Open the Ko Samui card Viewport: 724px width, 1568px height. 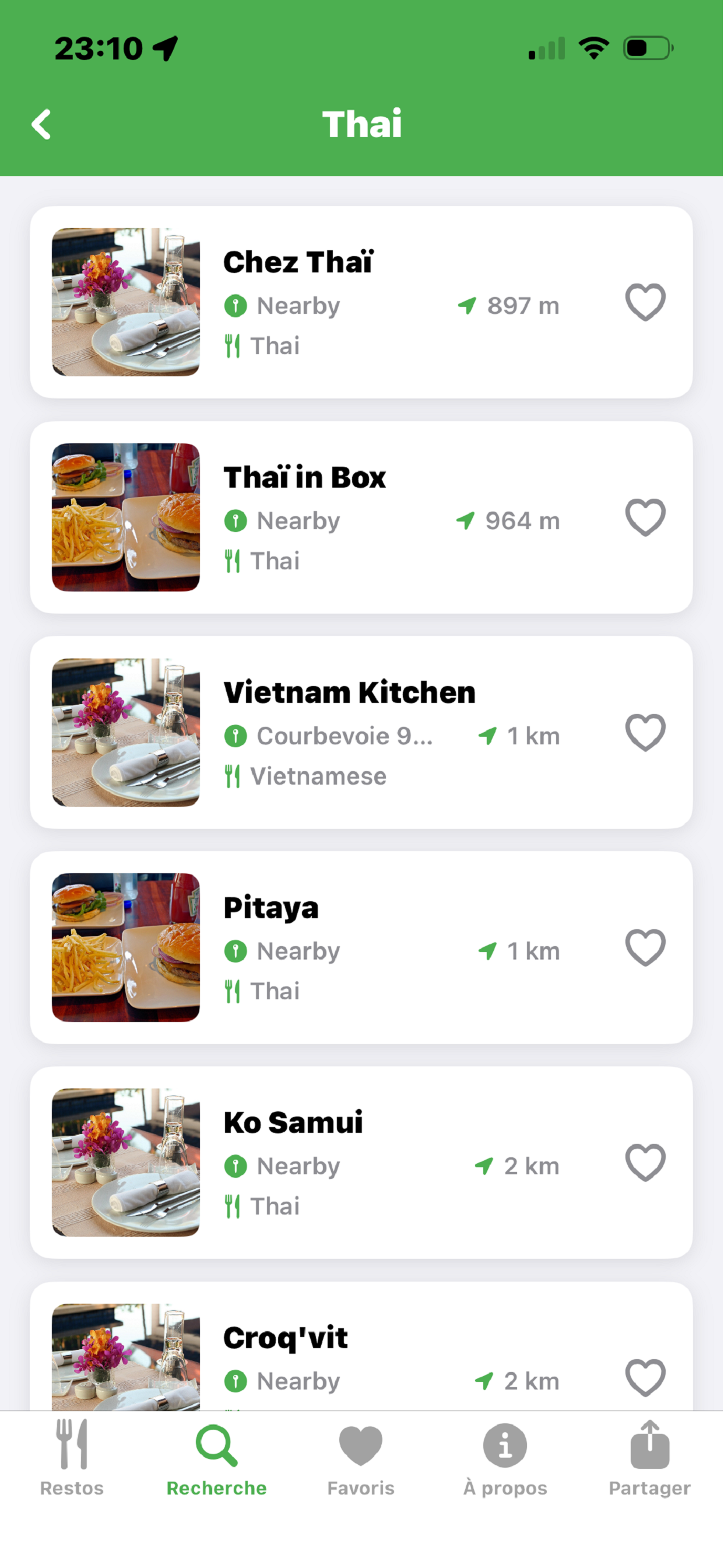pos(361,1163)
